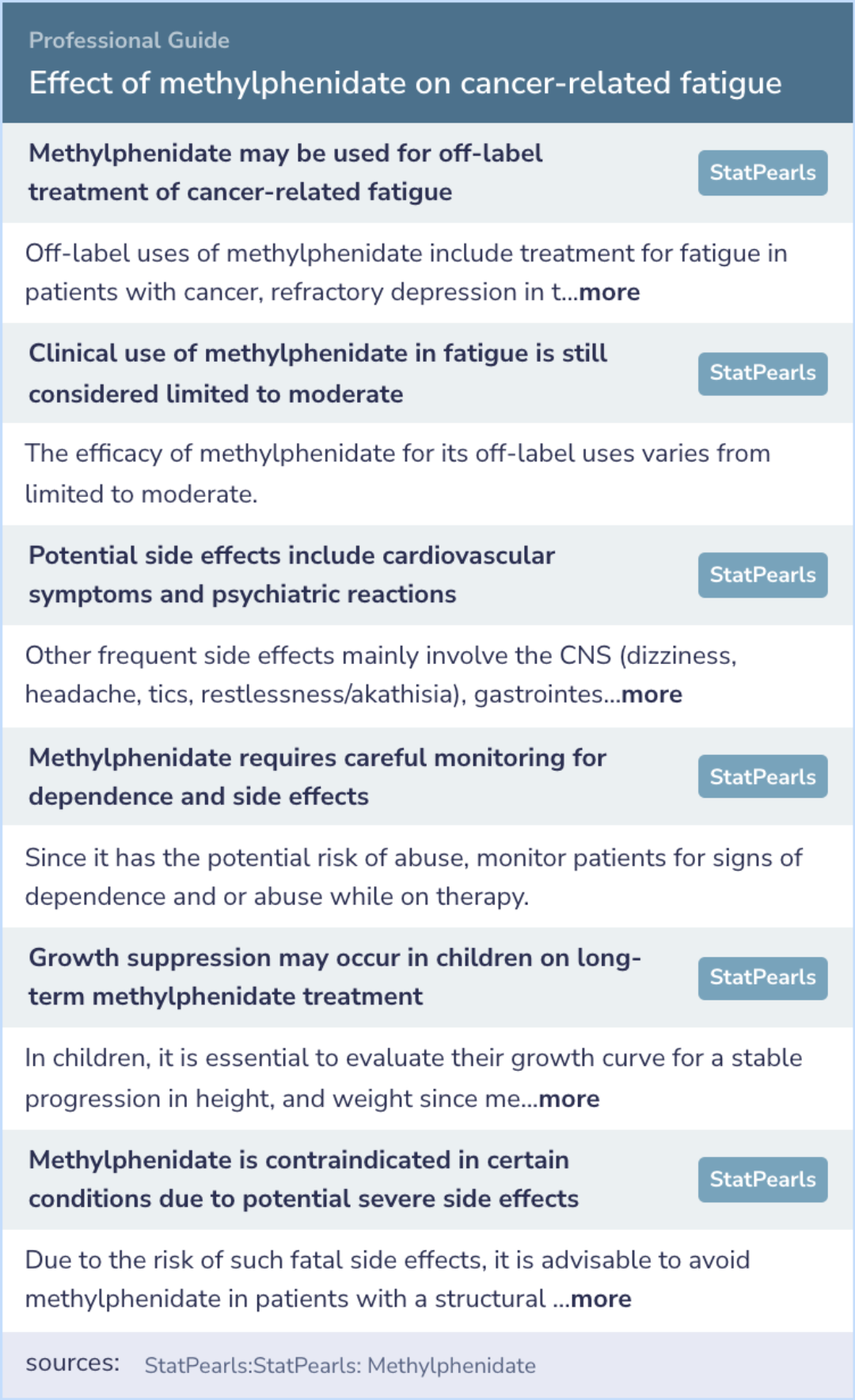Expand the 'In children, it is essential' paragraph
Image resolution: width=855 pixels, height=1400 pixels.
(568, 1099)
